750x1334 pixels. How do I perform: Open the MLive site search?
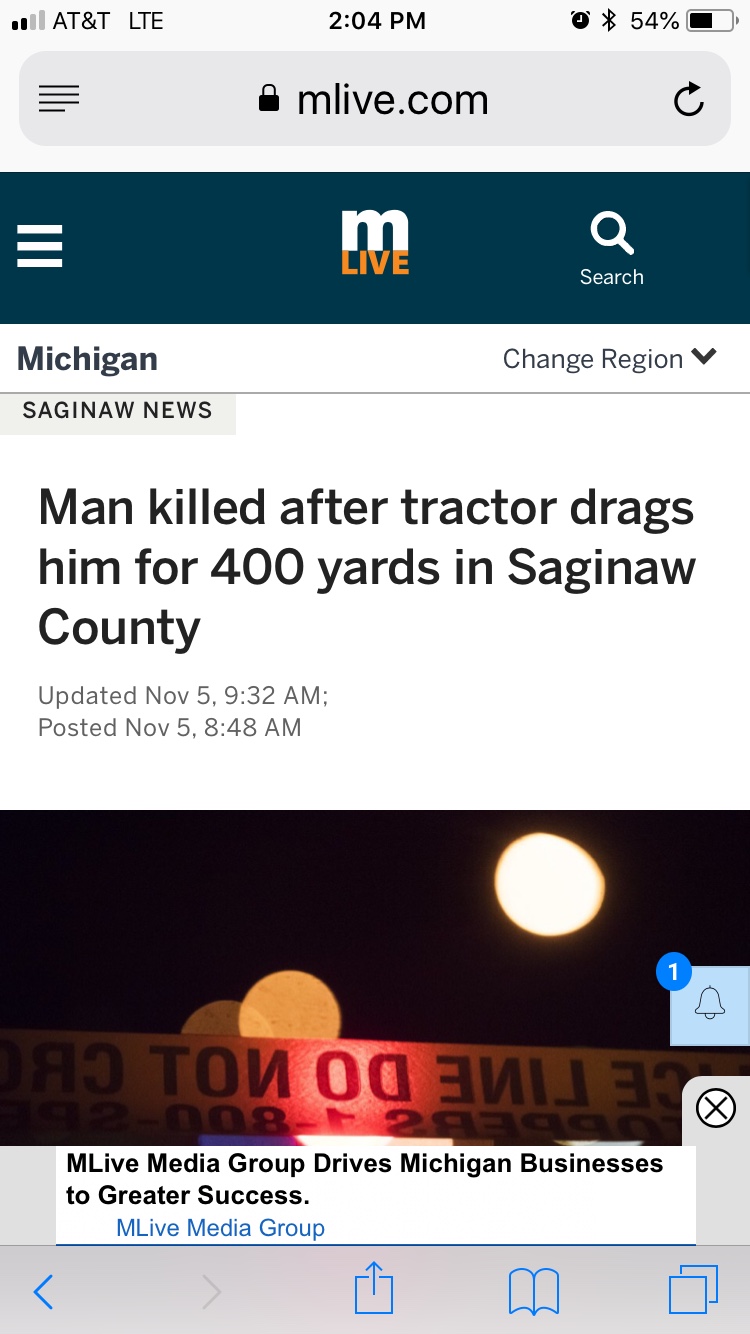(611, 249)
